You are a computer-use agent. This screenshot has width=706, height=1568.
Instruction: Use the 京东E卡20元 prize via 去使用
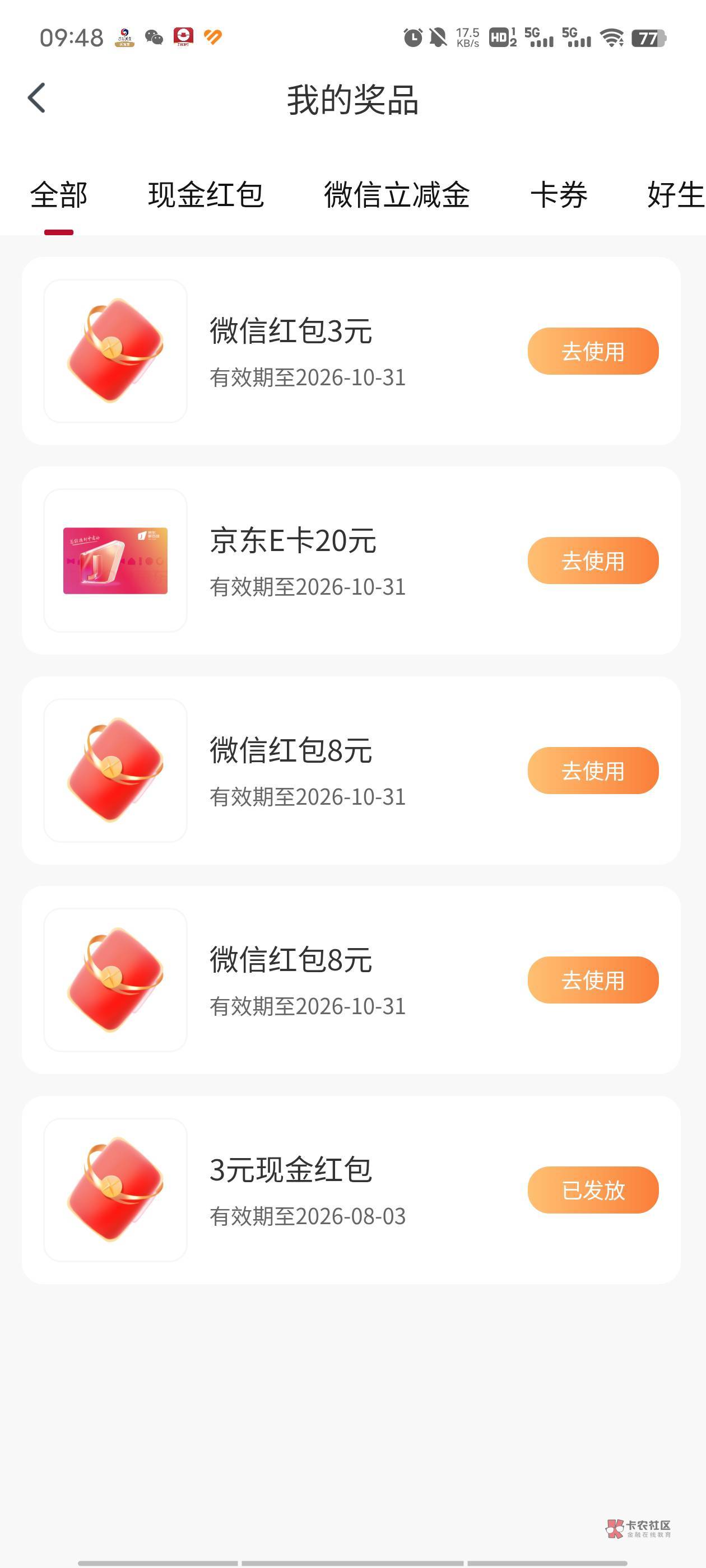point(593,561)
